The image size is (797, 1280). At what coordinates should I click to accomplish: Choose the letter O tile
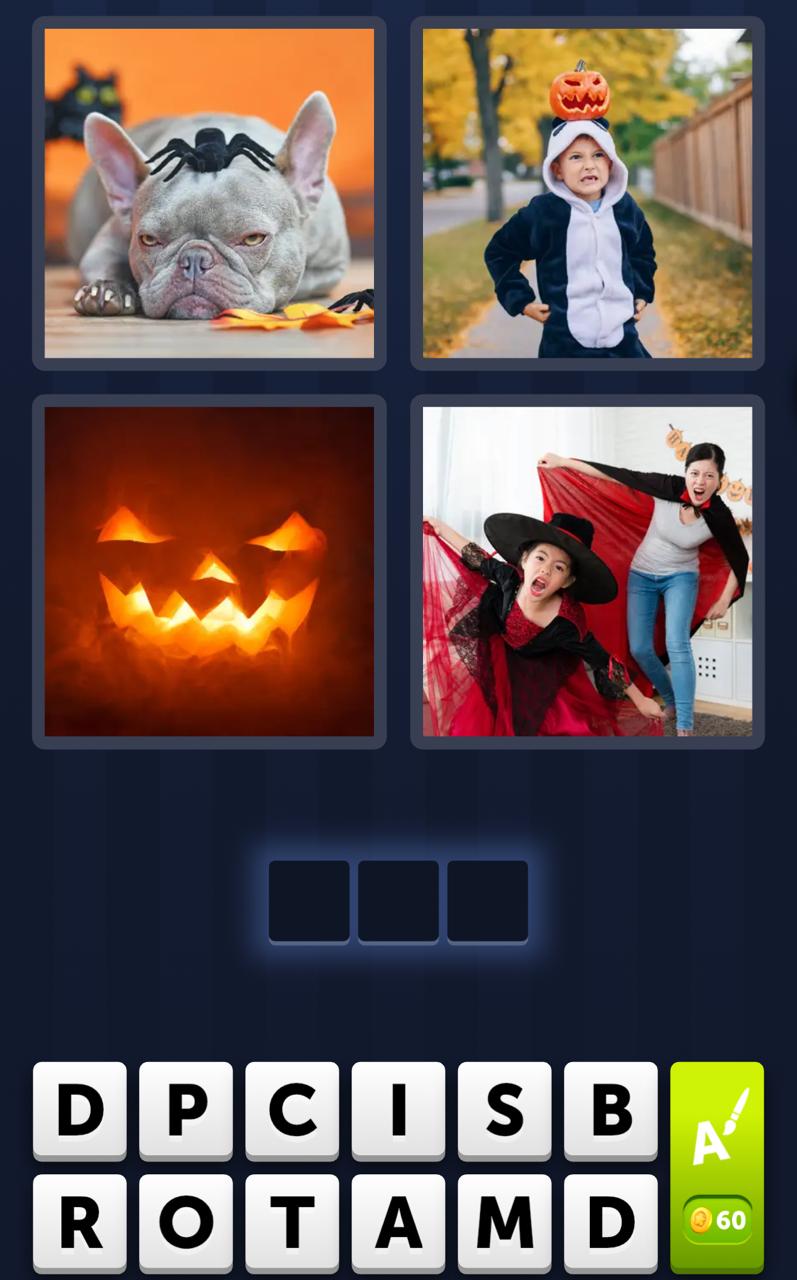click(186, 1221)
